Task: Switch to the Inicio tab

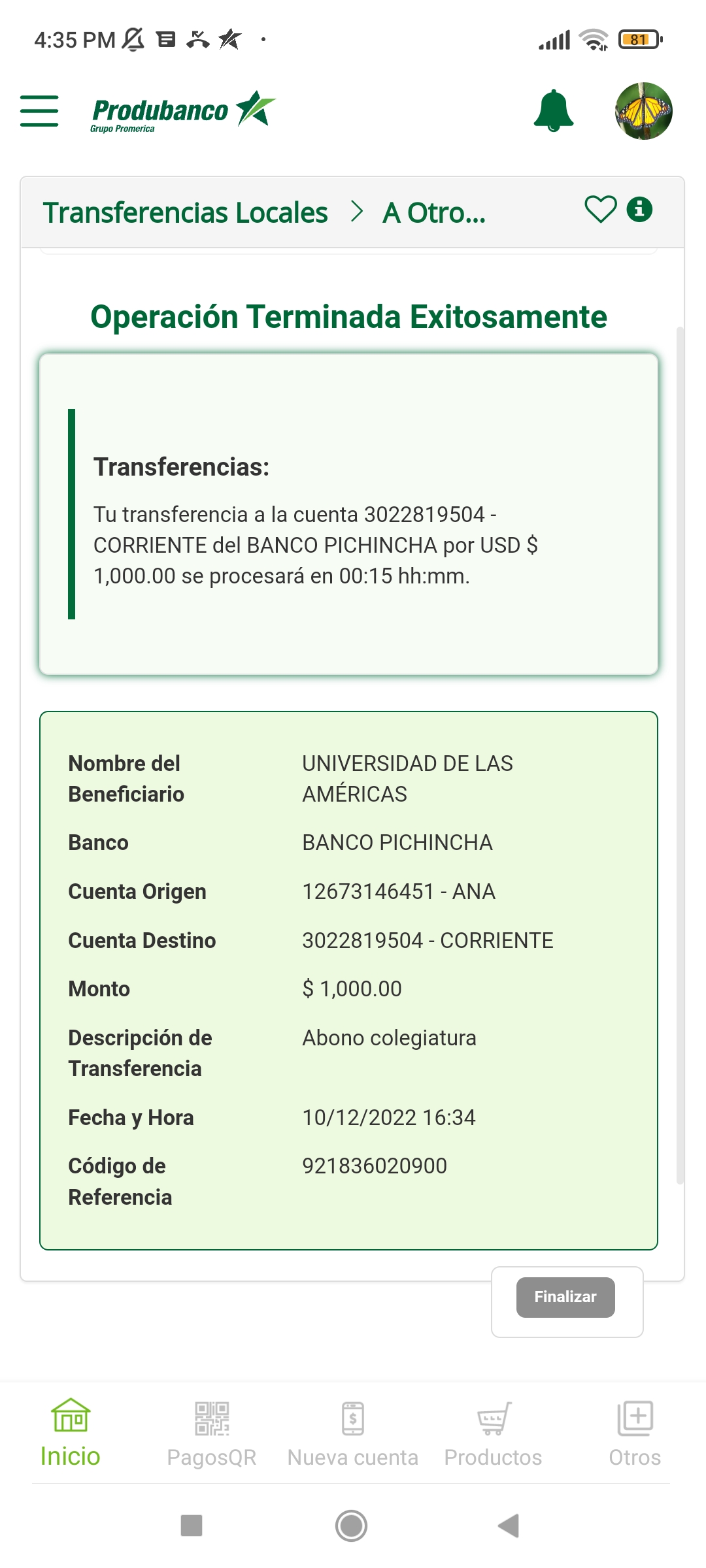Action: coord(71,1434)
